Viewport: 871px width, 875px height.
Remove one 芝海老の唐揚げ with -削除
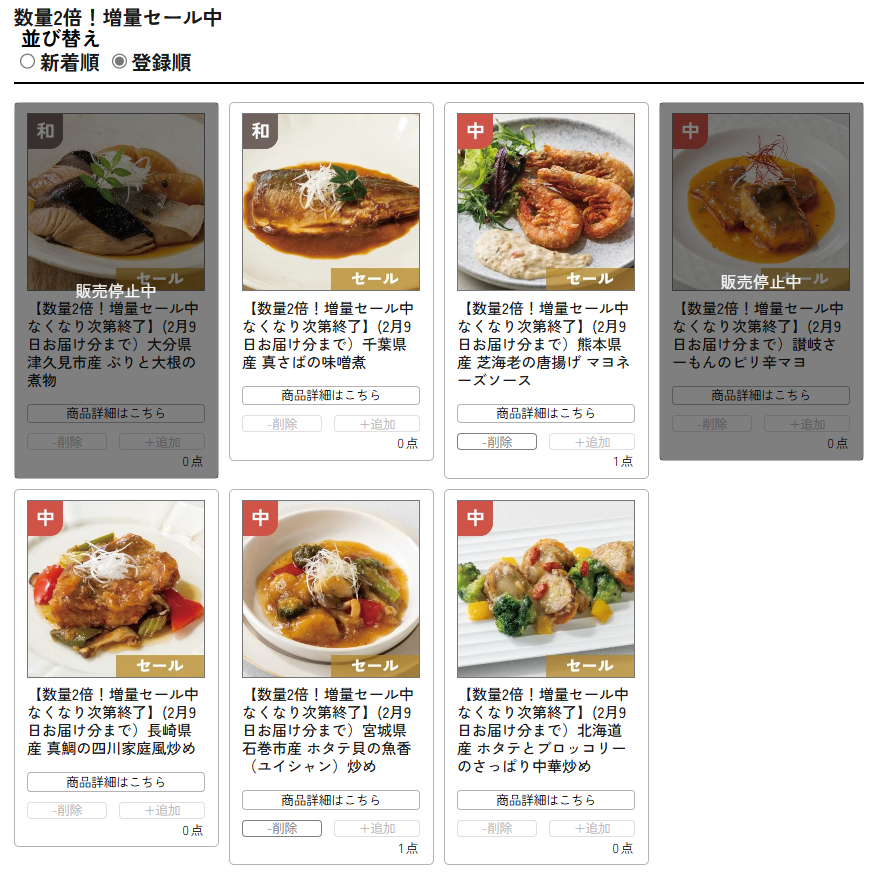point(496,442)
